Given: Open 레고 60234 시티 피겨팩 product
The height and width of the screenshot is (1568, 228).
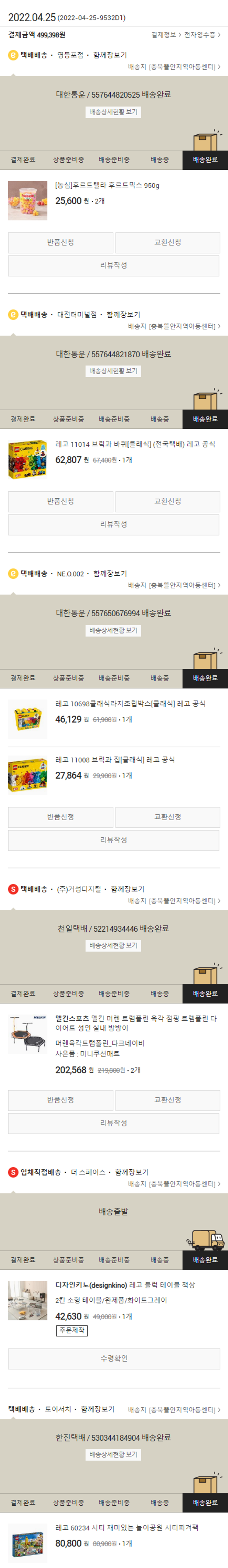Looking at the screenshot, I should click(126, 1527).
